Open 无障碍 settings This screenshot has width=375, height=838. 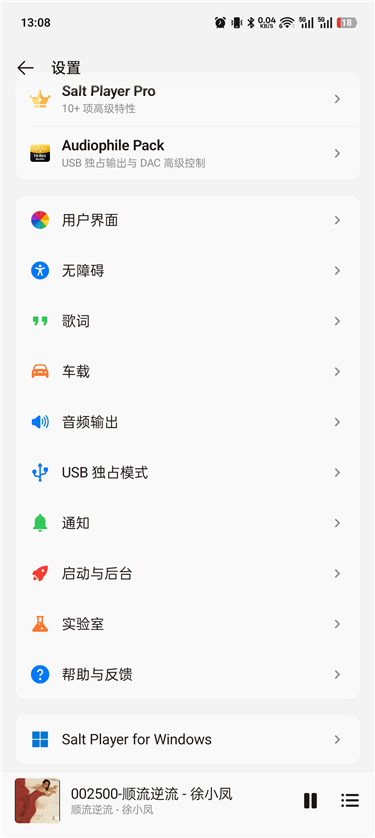(x=188, y=271)
